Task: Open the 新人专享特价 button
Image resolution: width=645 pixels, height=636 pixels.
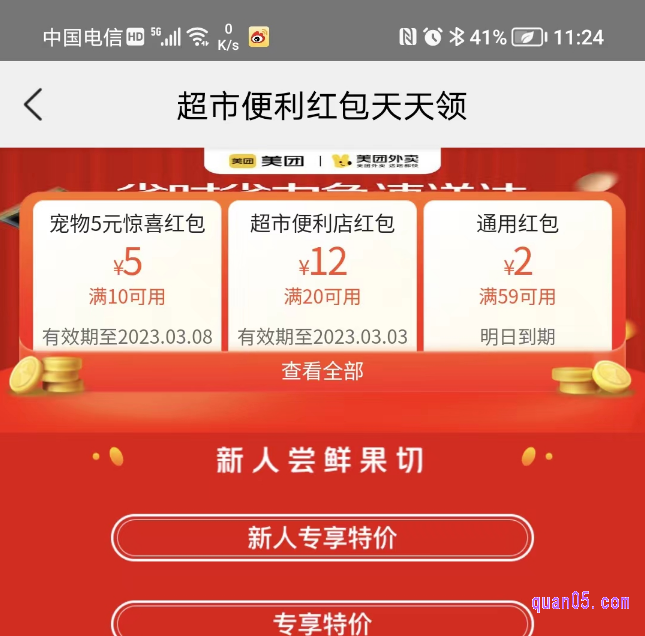Action: [x=322, y=538]
